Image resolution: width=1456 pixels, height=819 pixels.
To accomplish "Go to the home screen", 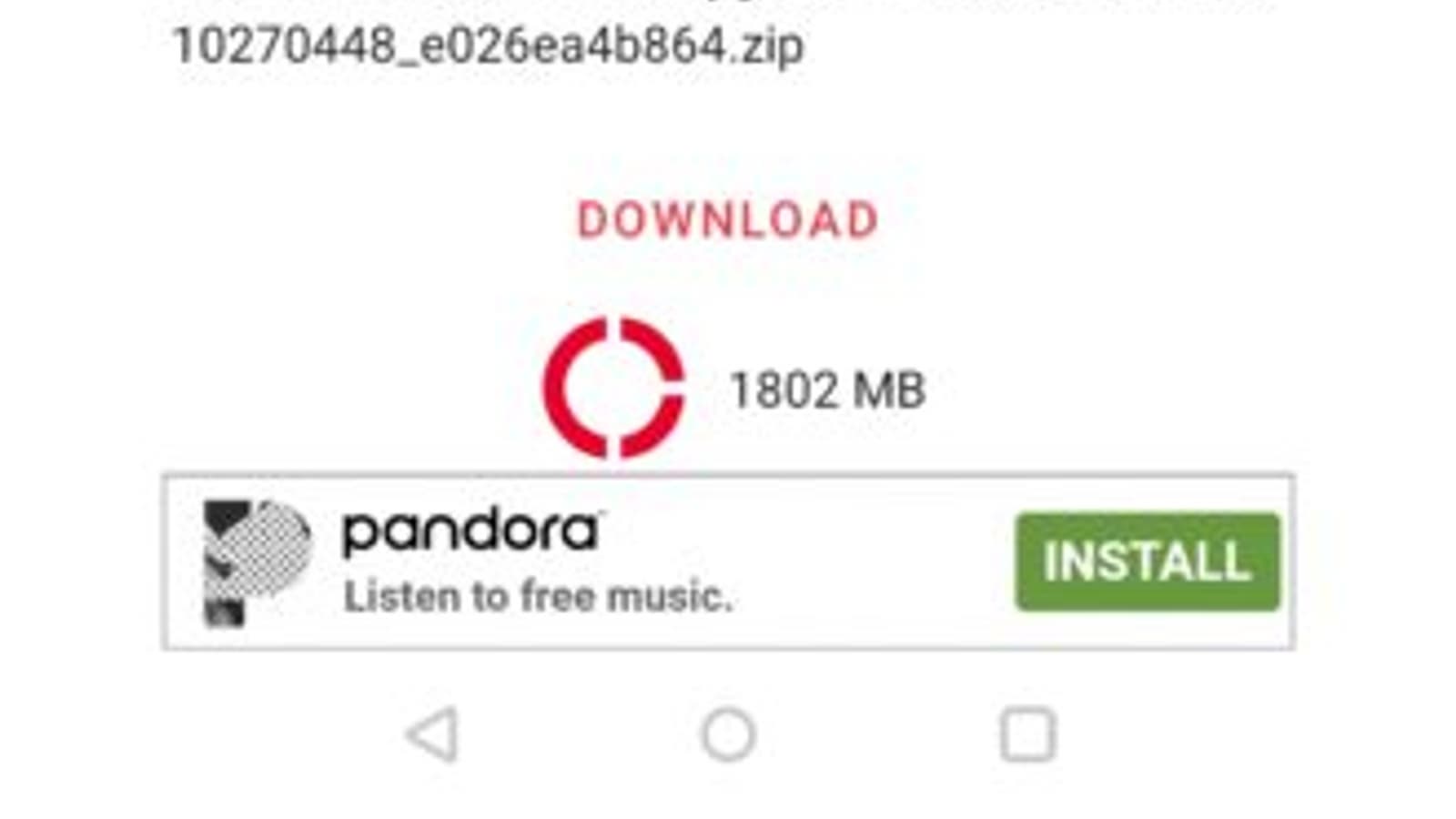I will click(728, 734).
